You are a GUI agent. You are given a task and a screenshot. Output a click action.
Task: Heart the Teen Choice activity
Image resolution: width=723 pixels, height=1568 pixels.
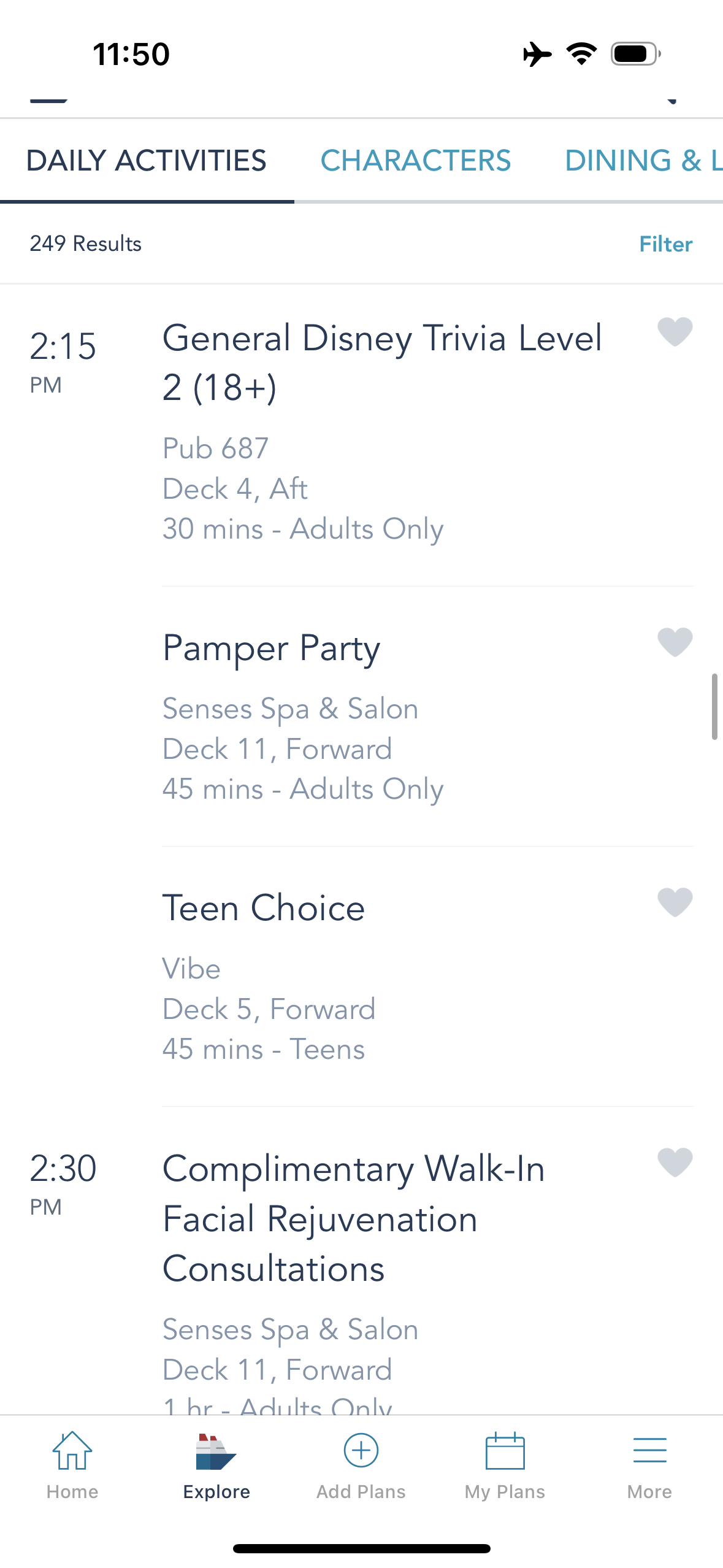675,902
